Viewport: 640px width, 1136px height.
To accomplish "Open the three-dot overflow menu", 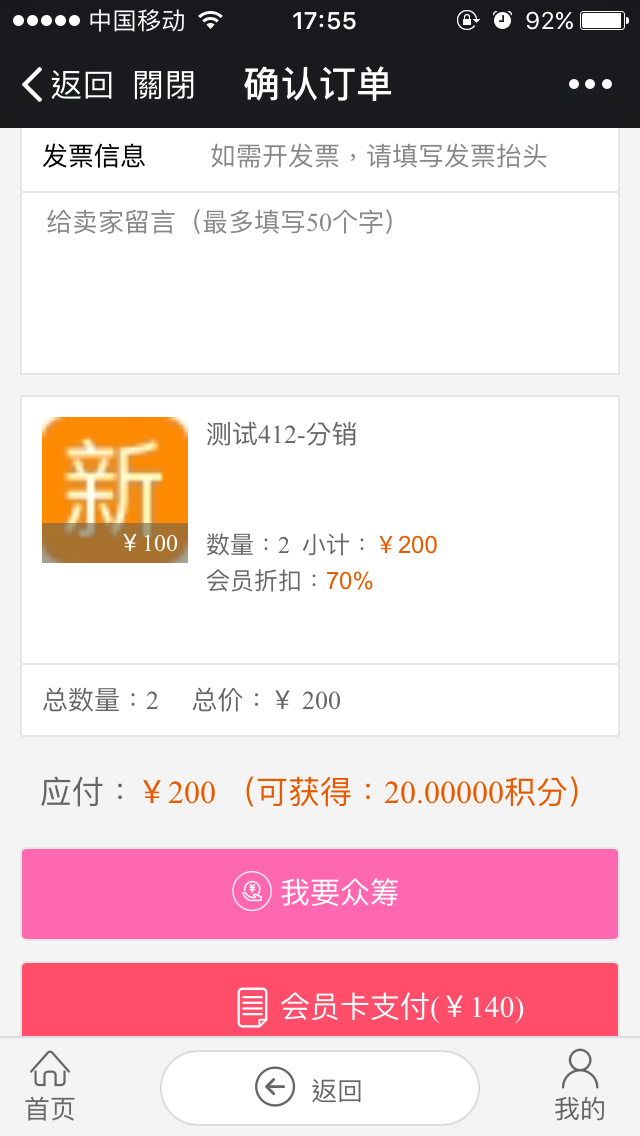I will 590,85.
